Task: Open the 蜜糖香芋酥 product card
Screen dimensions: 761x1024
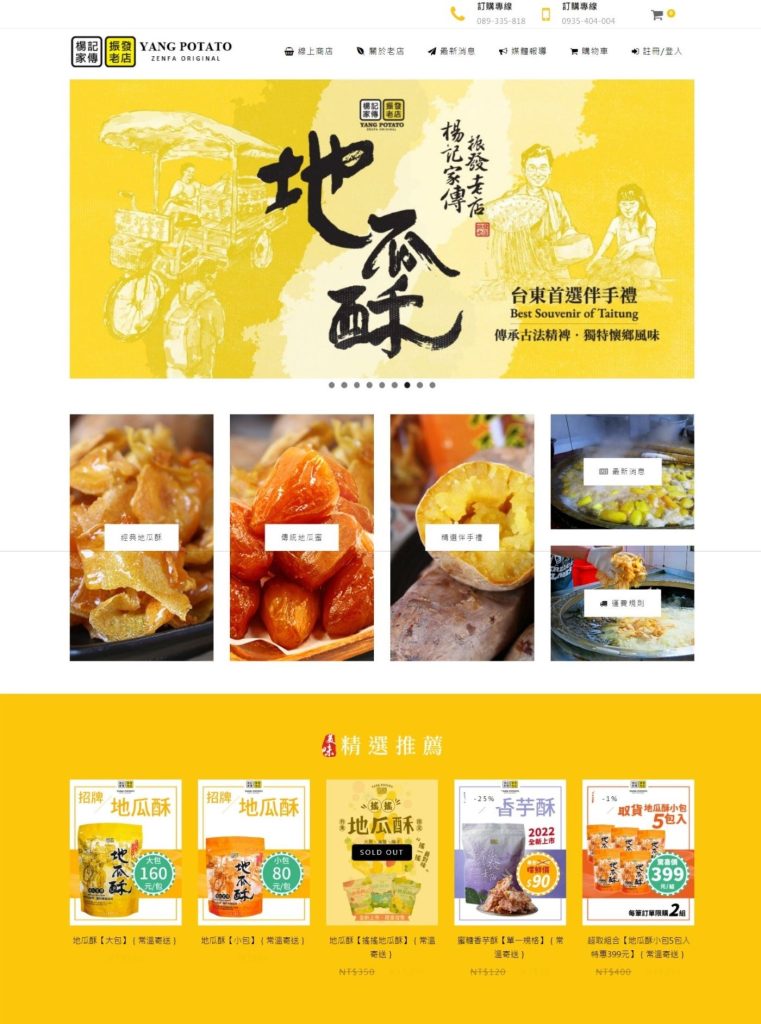Action: 510,852
